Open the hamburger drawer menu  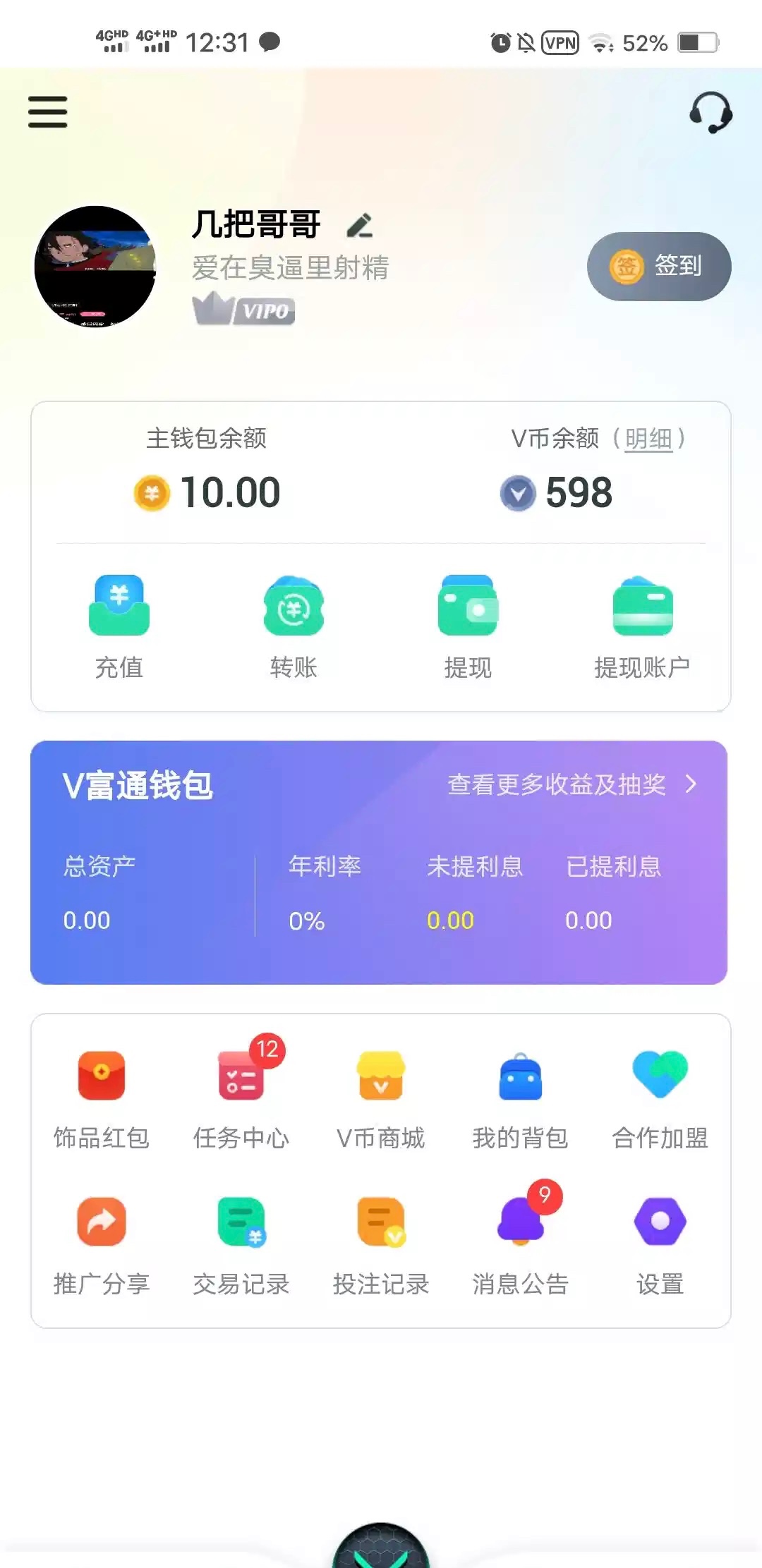(47, 112)
